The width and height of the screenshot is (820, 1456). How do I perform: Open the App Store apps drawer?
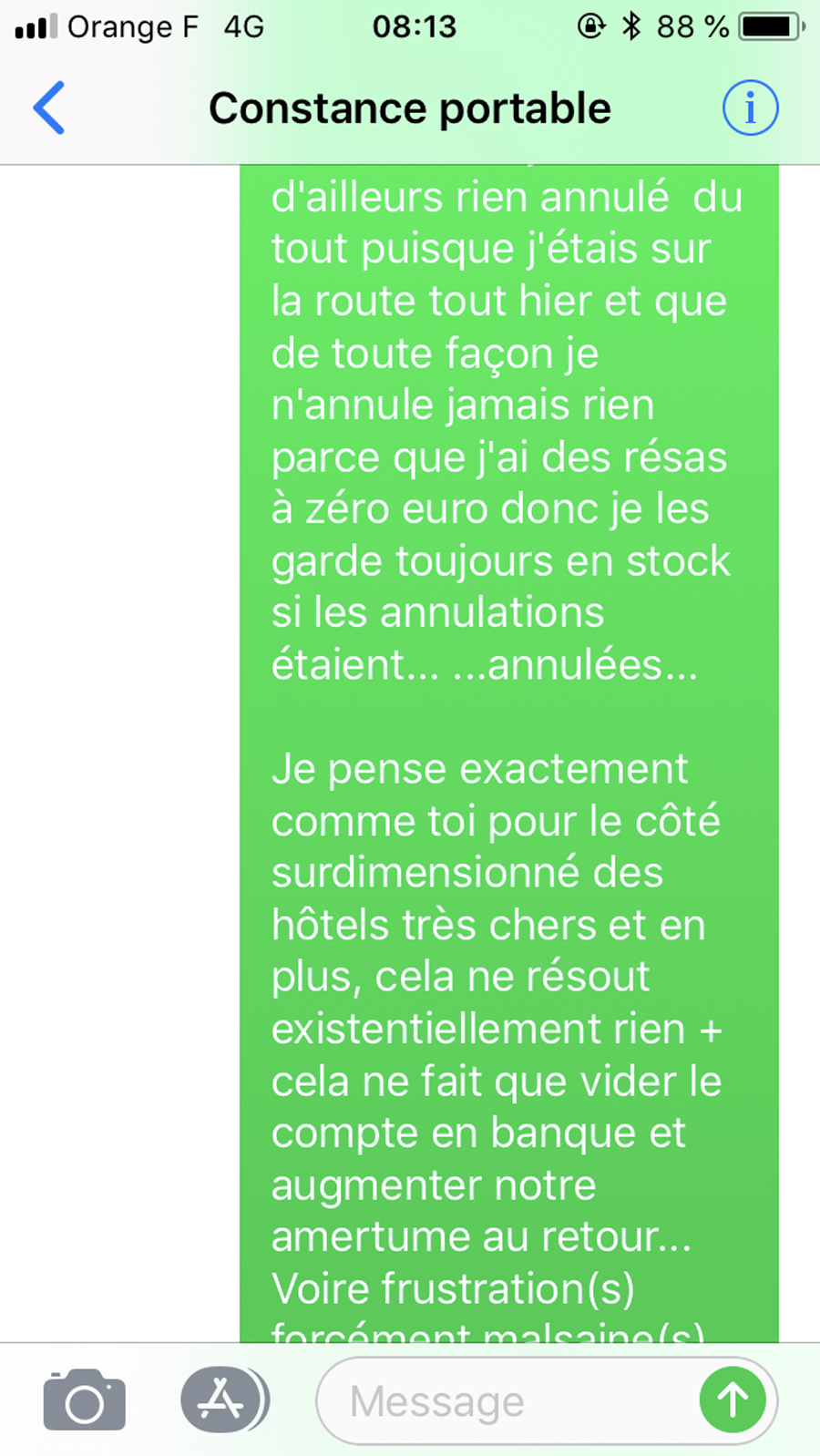224,1400
